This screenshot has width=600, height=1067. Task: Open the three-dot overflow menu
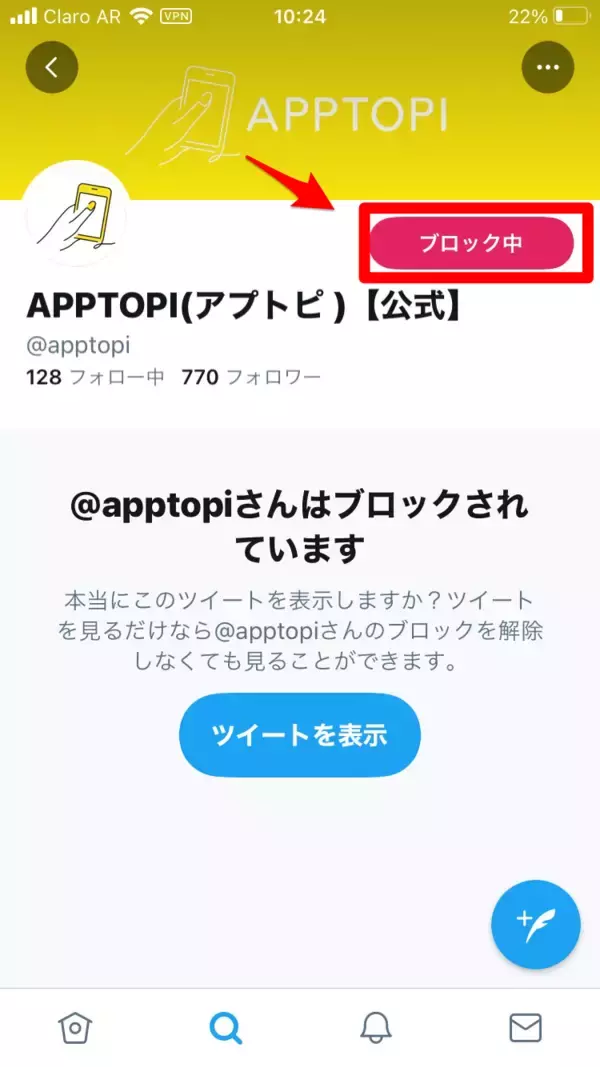(x=547, y=67)
